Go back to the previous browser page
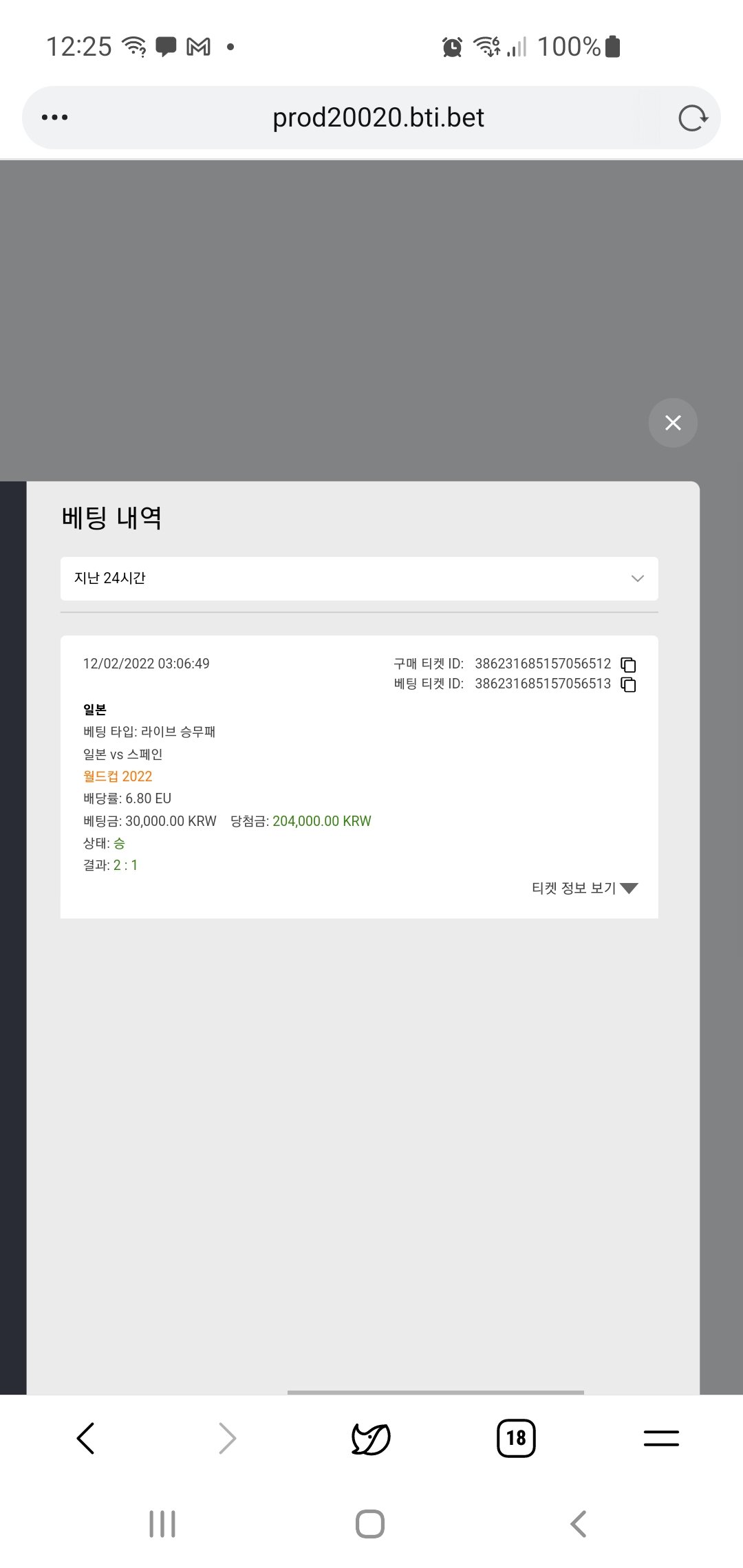 pos(85,1438)
